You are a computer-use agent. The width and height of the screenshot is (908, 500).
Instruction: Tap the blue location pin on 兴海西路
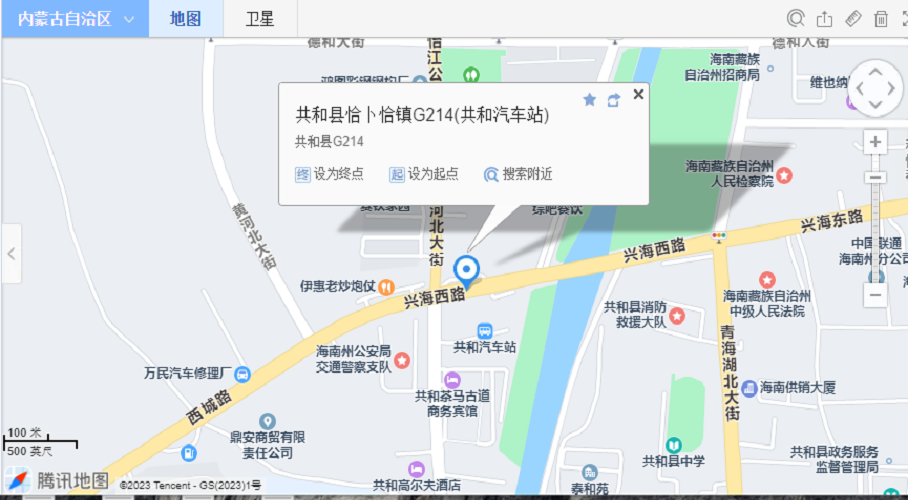[x=466, y=269]
